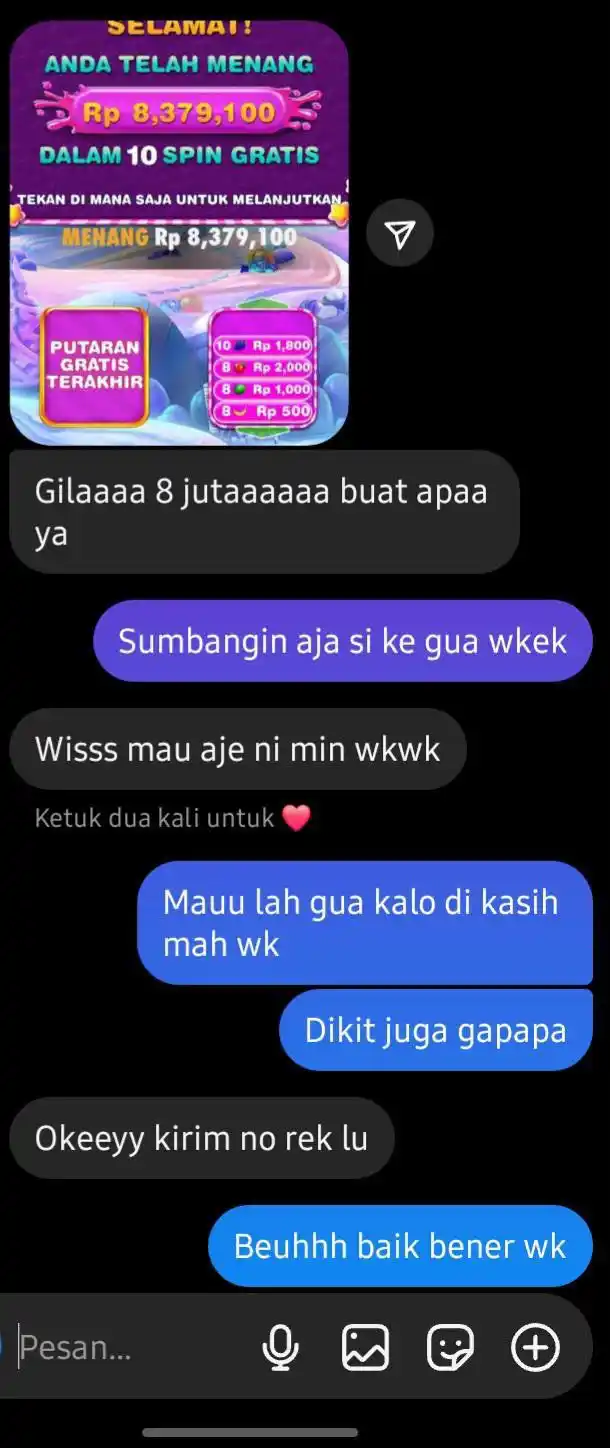
Task: Focus the Pesan message input field
Action: pos(120,1348)
